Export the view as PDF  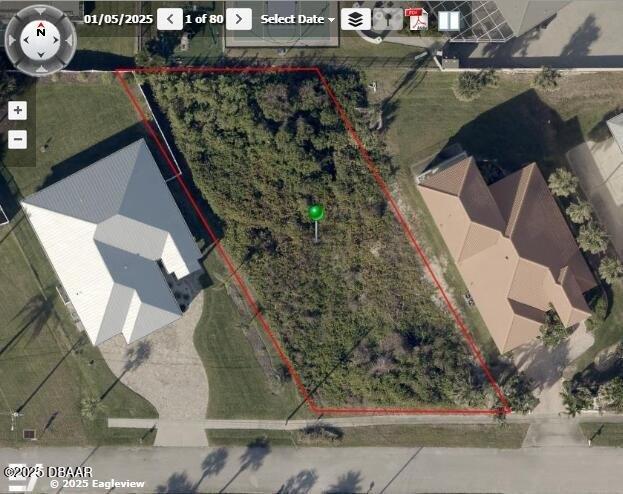[416, 19]
